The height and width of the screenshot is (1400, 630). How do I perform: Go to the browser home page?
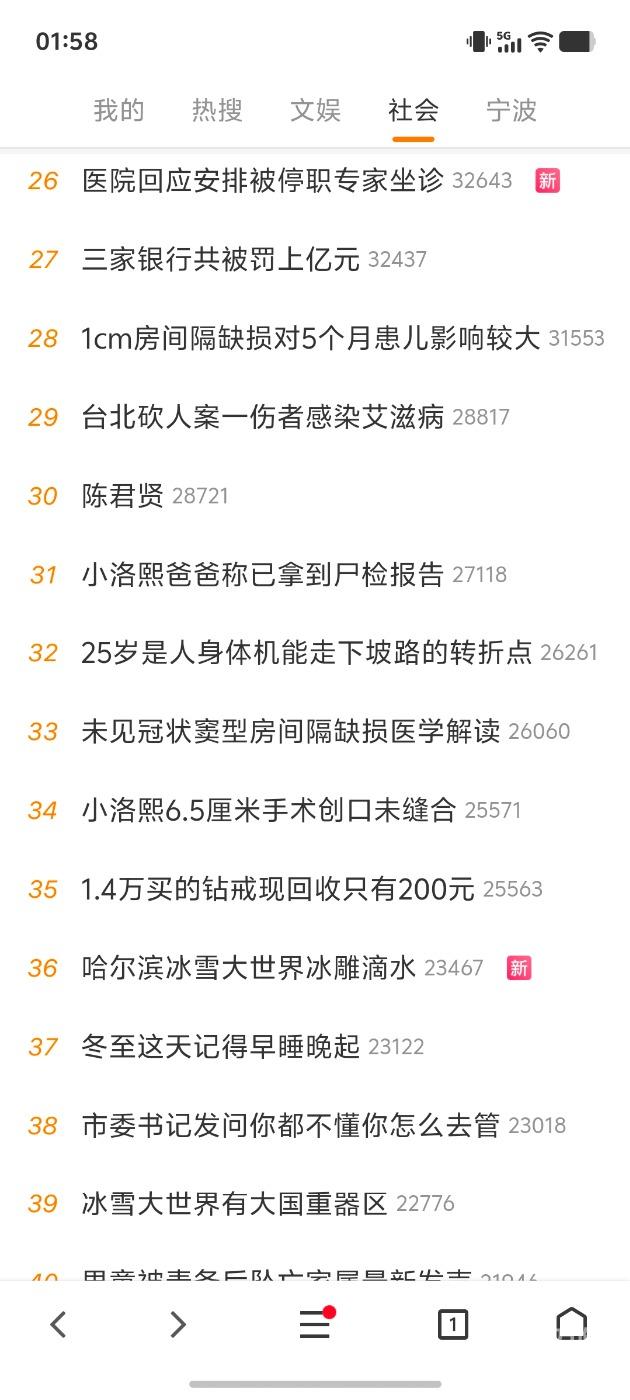tap(571, 1325)
